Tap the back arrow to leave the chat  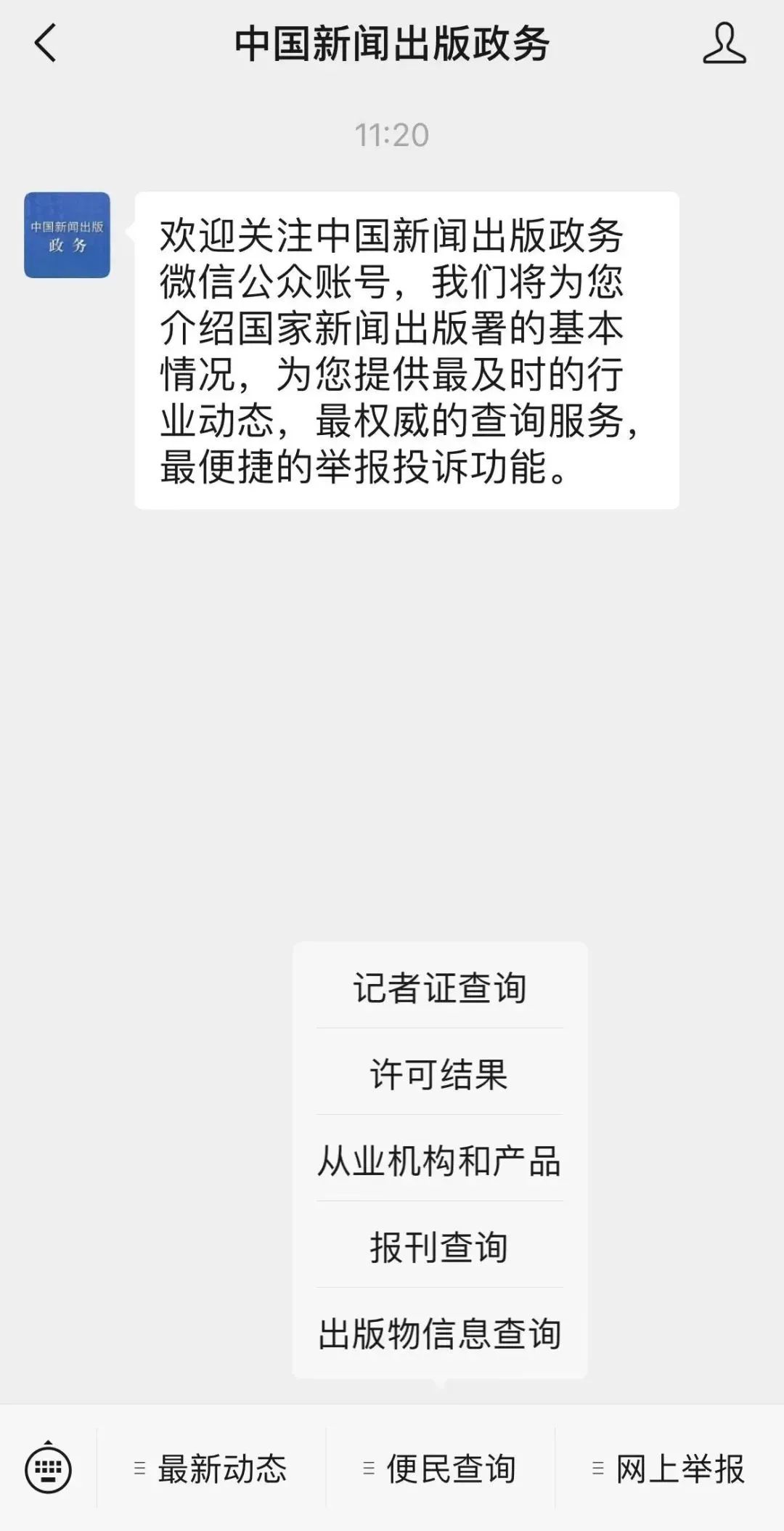pyautogui.click(x=41, y=44)
